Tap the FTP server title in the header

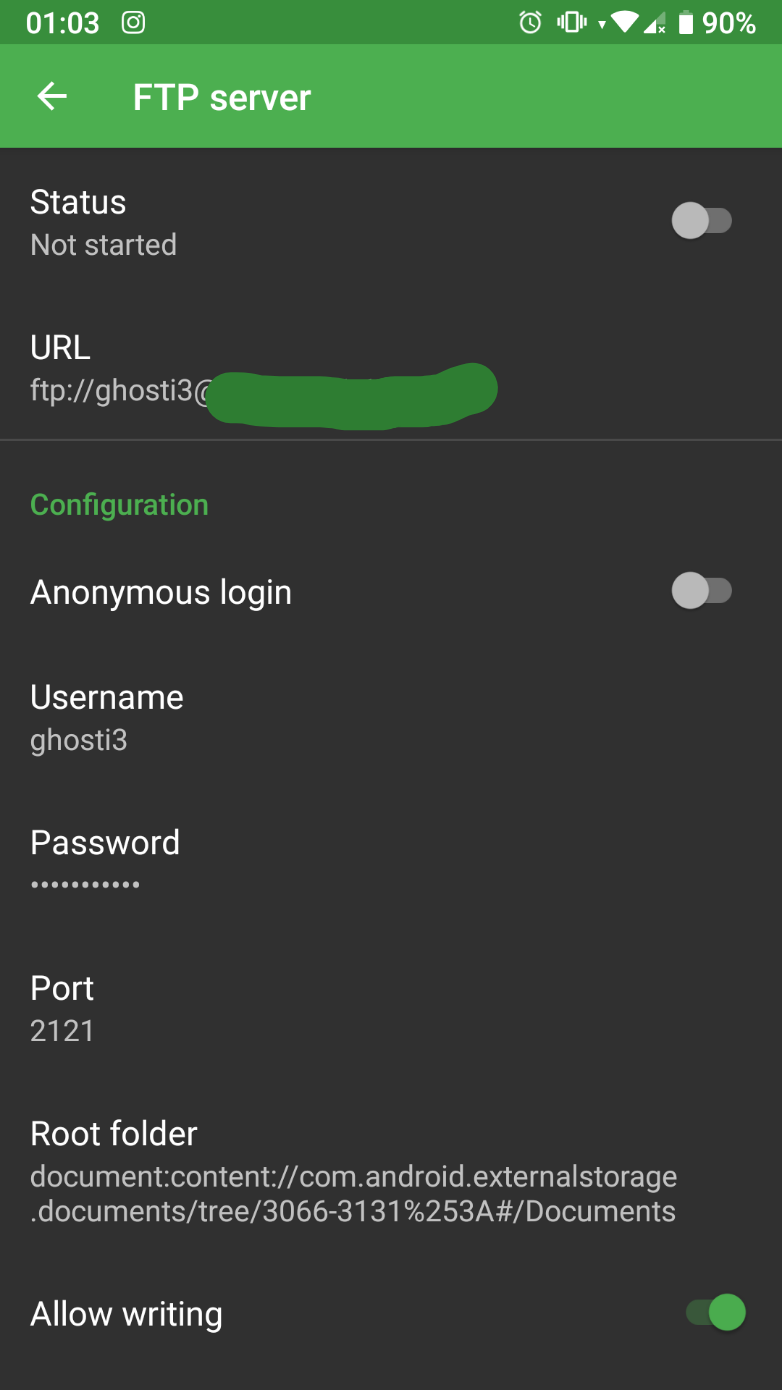point(221,96)
